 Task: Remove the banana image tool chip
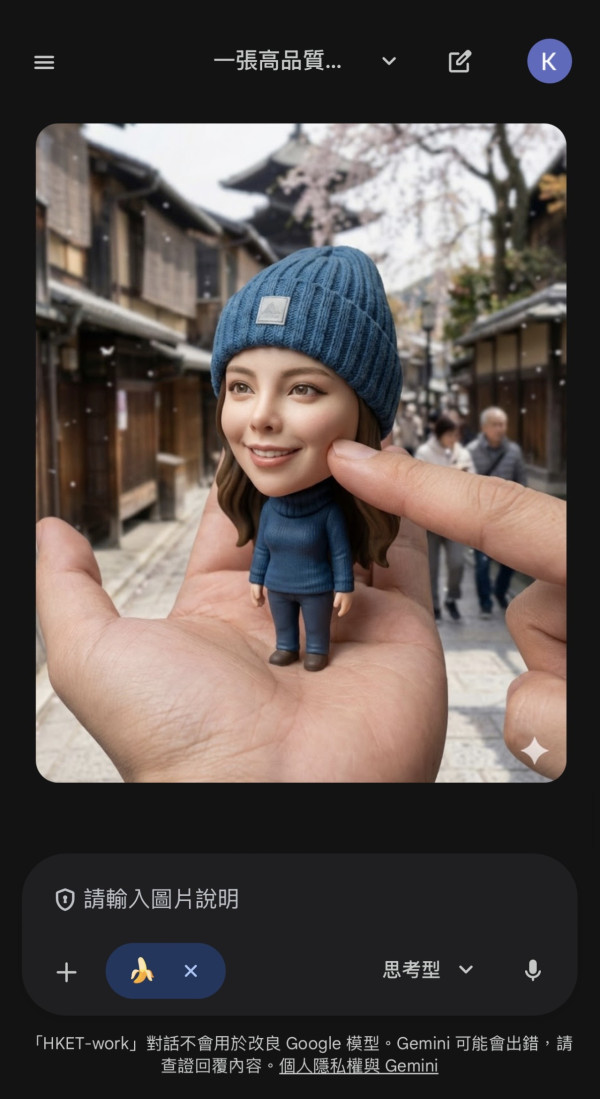coord(191,971)
